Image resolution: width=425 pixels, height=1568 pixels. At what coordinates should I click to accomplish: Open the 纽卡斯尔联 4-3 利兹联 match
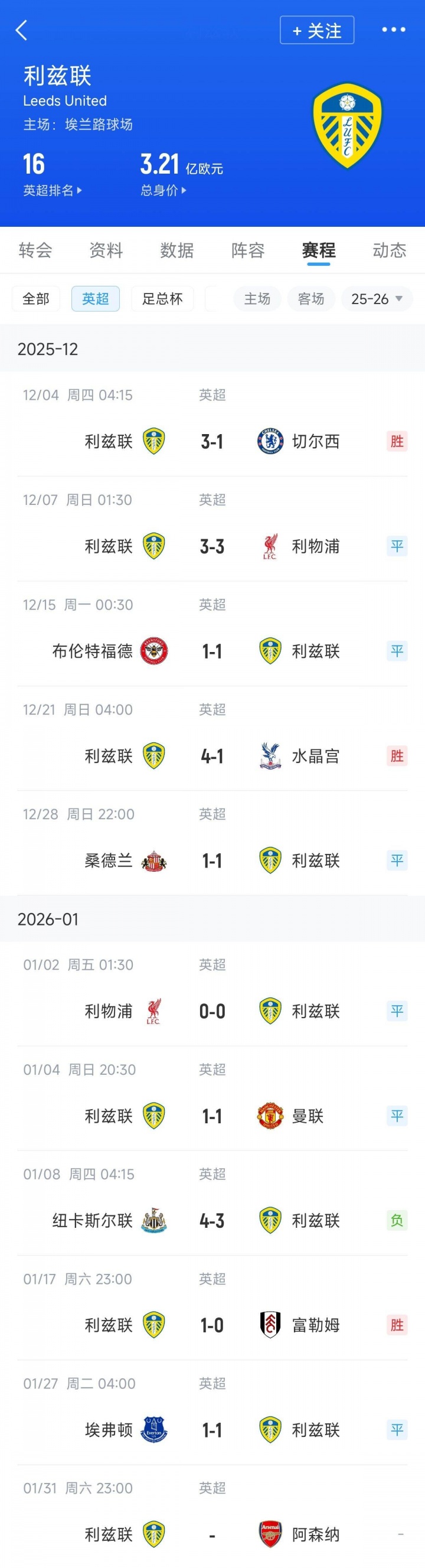(212, 1220)
